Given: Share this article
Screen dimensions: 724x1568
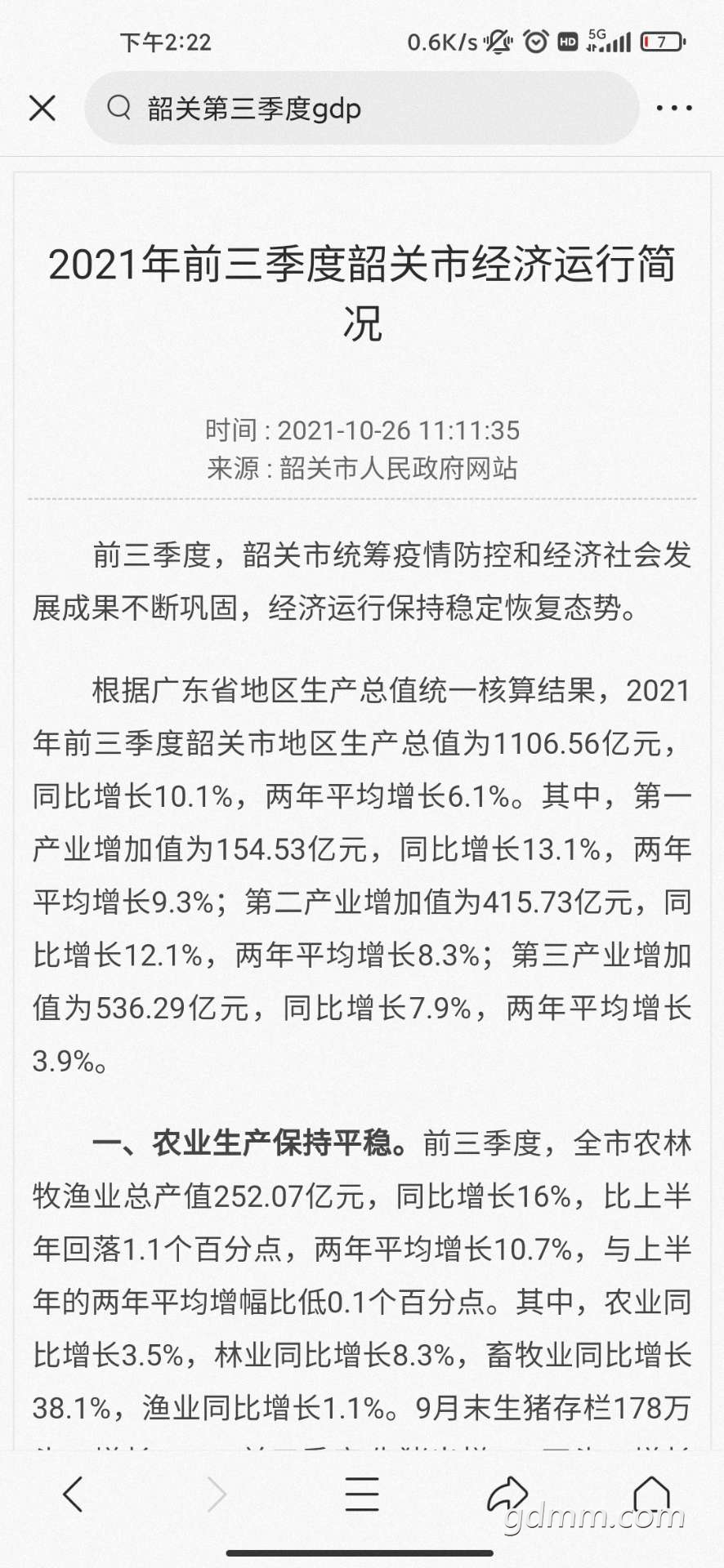Looking at the screenshot, I should [507, 1494].
